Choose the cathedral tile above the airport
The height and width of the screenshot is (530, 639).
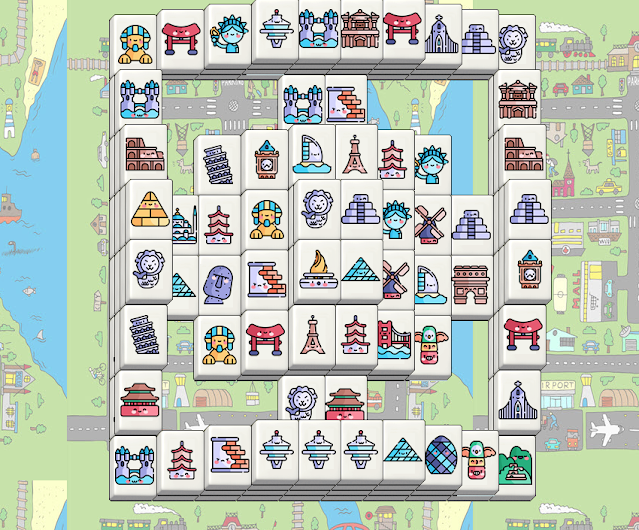click(519, 401)
